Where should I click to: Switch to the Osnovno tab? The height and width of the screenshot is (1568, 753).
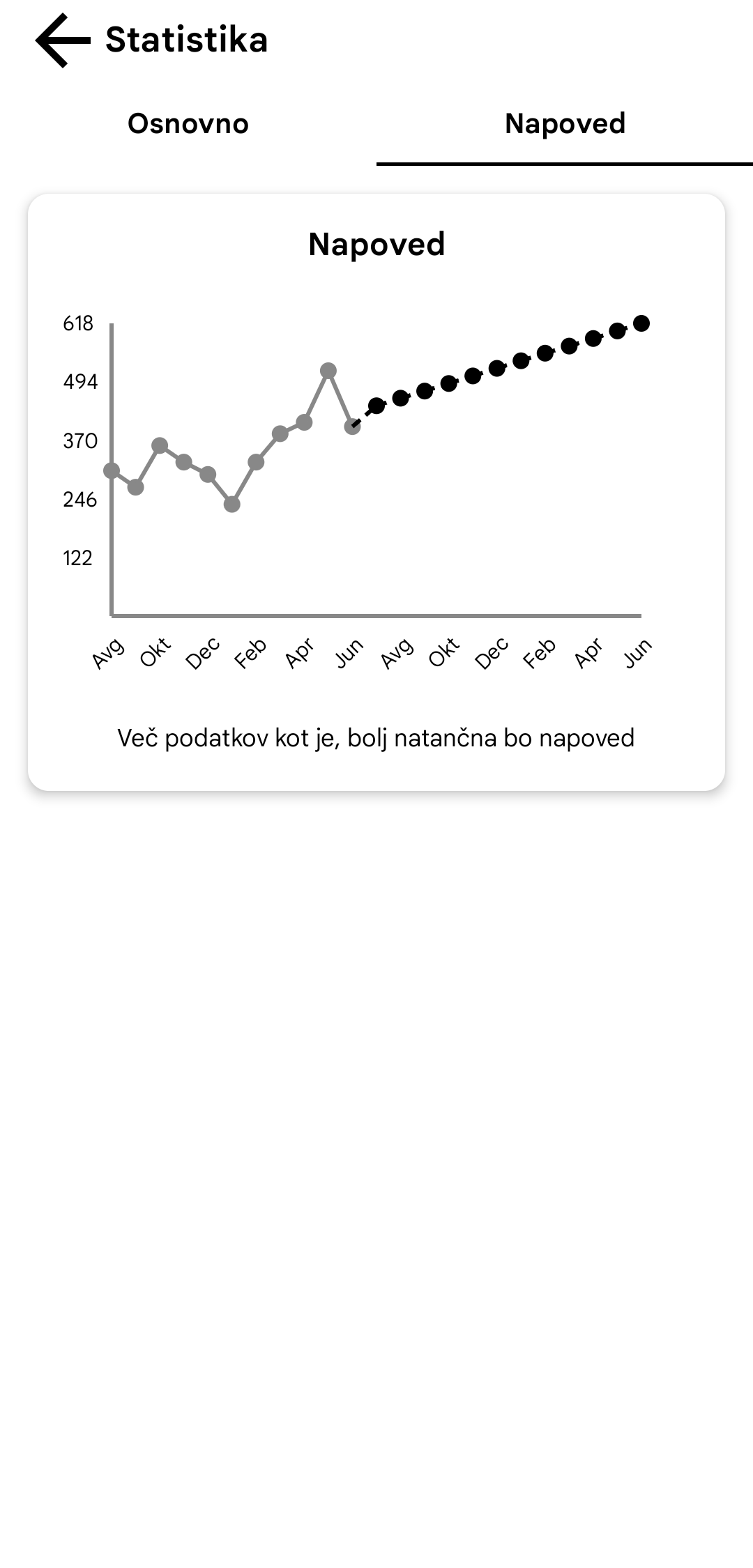click(188, 124)
